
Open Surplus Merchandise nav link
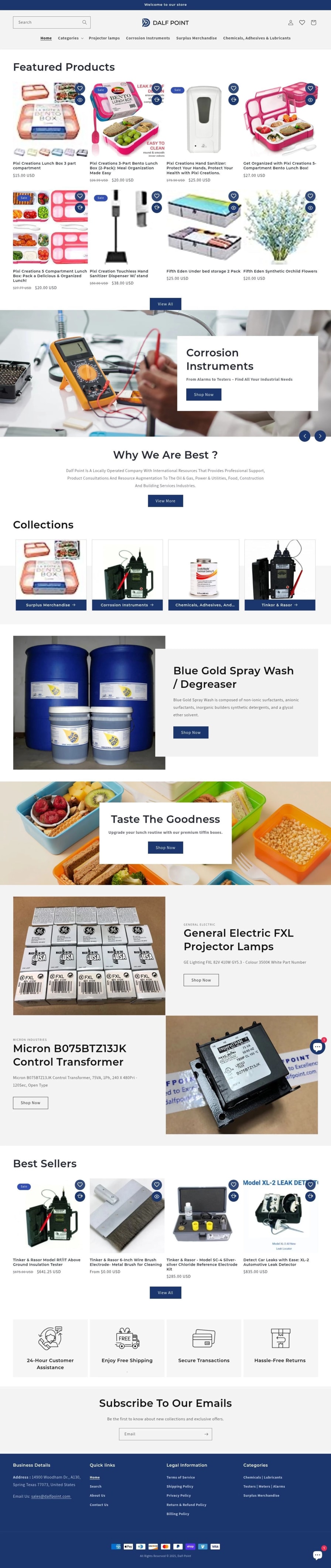tap(196, 38)
